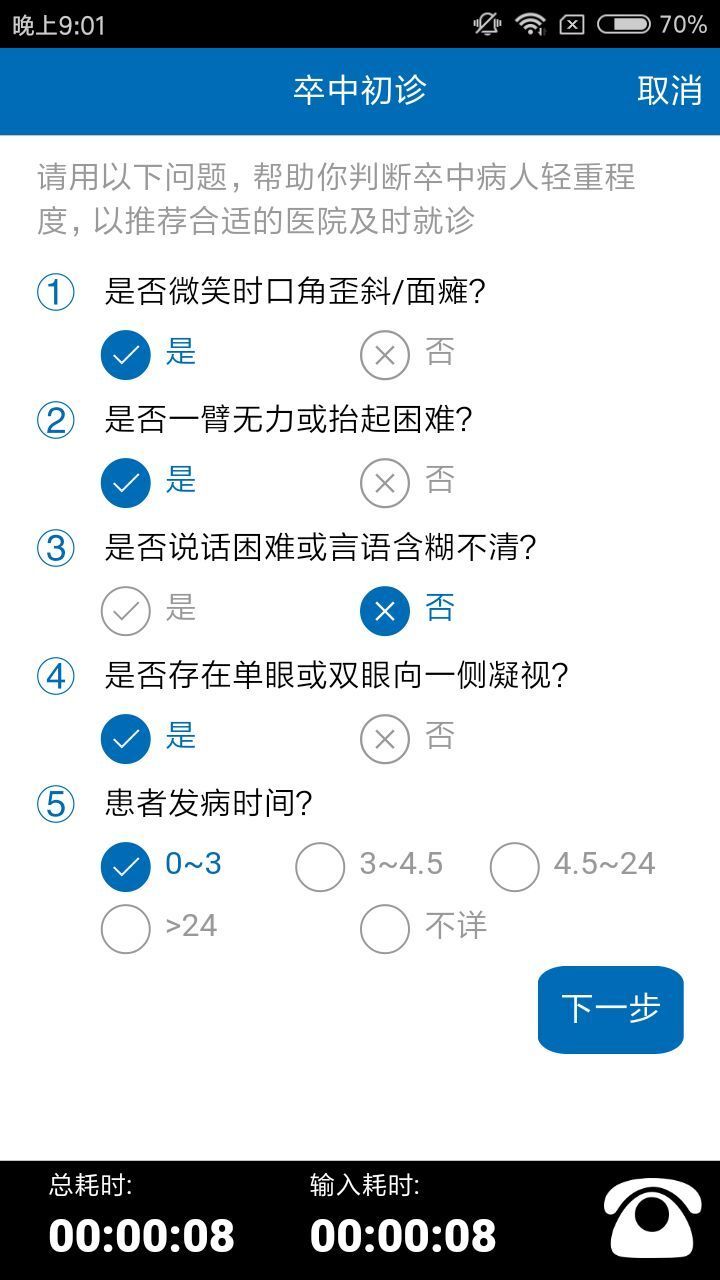
Task: Mark 否 for question 3 speech difficulty
Action: pos(408,610)
